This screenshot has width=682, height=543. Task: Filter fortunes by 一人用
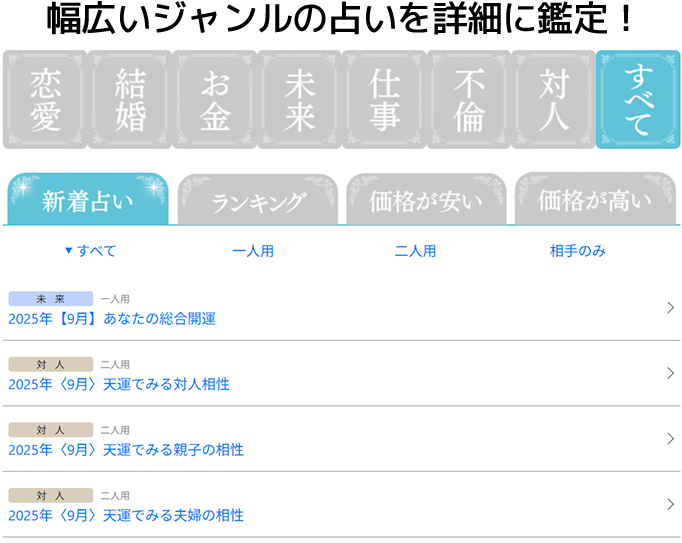pyautogui.click(x=253, y=251)
